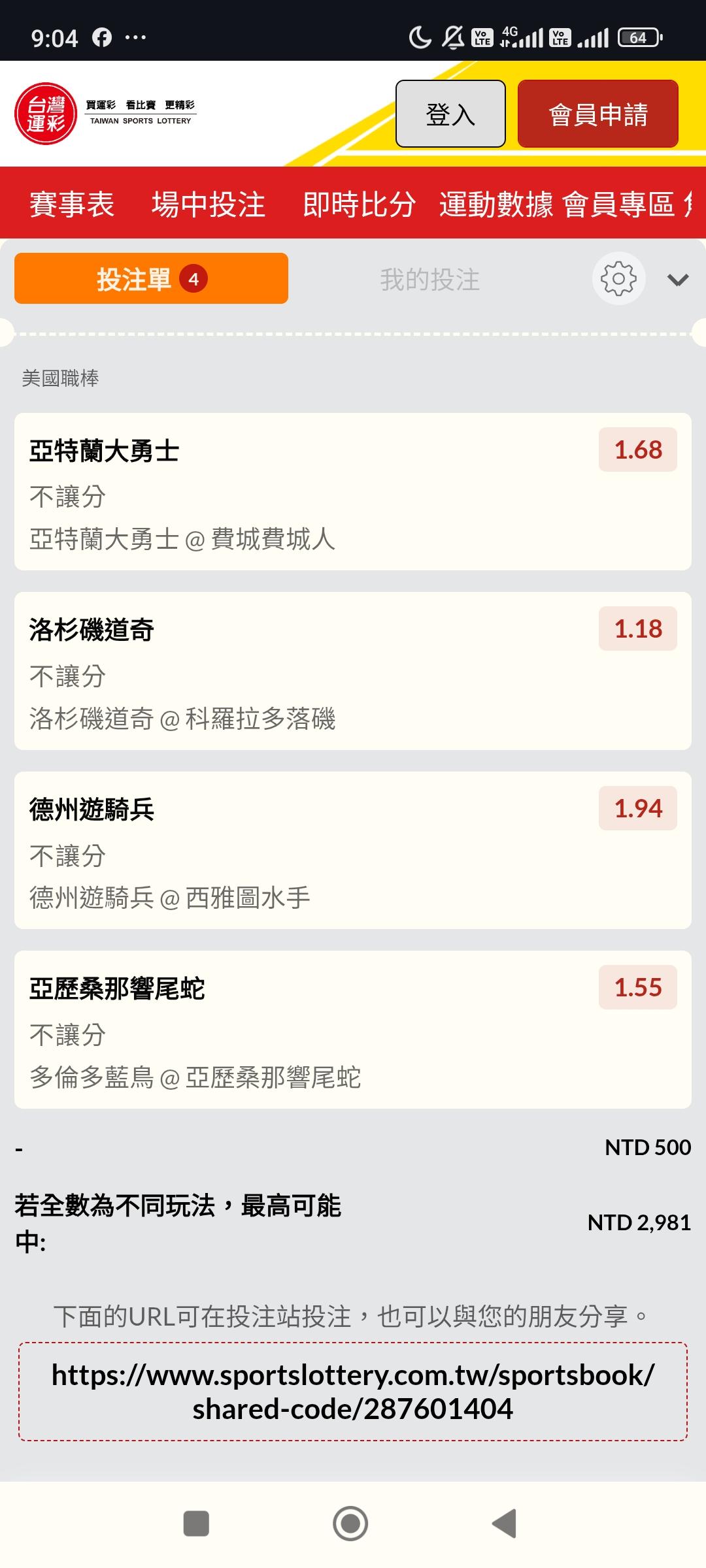Collapse the bet slip with the chevron
This screenshot has width=706, height=1568.
pos(677,280)
